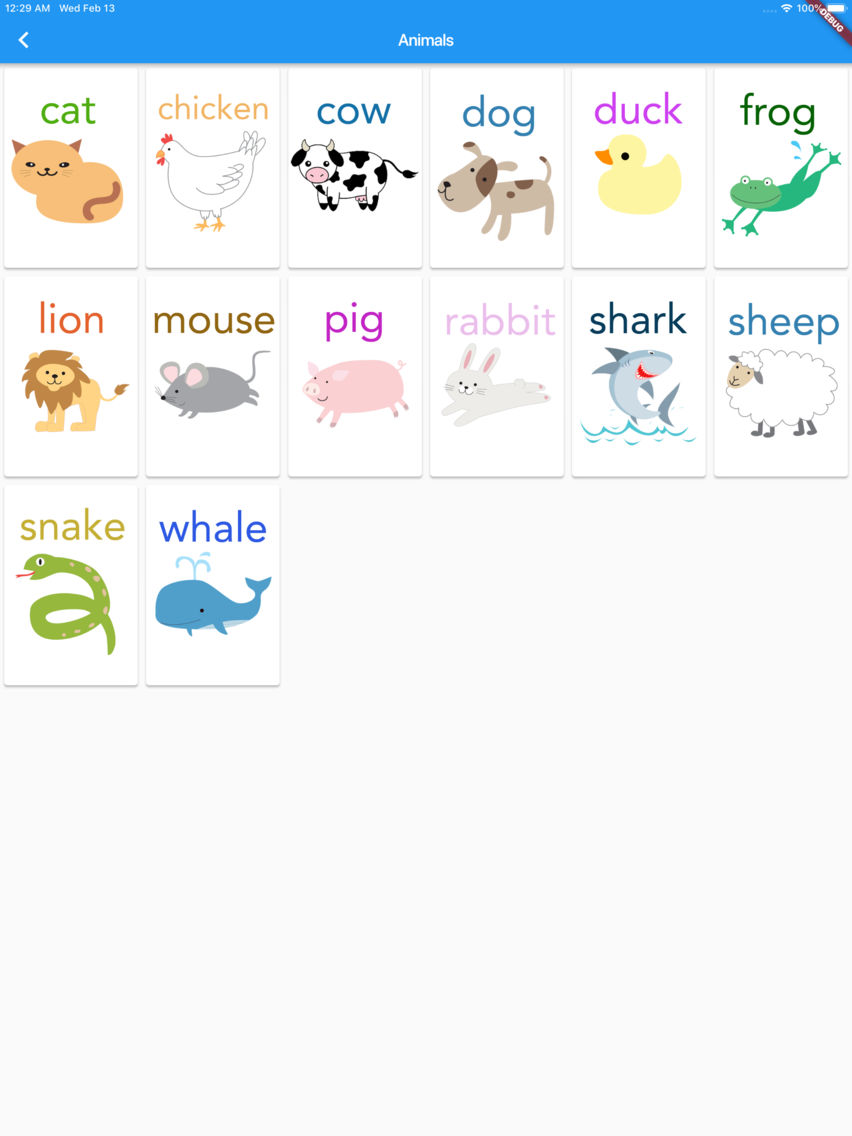The height and width of the screenshot is (1136, 852).
Task: Open the chicken flashcard
Action: click(212, 166)
